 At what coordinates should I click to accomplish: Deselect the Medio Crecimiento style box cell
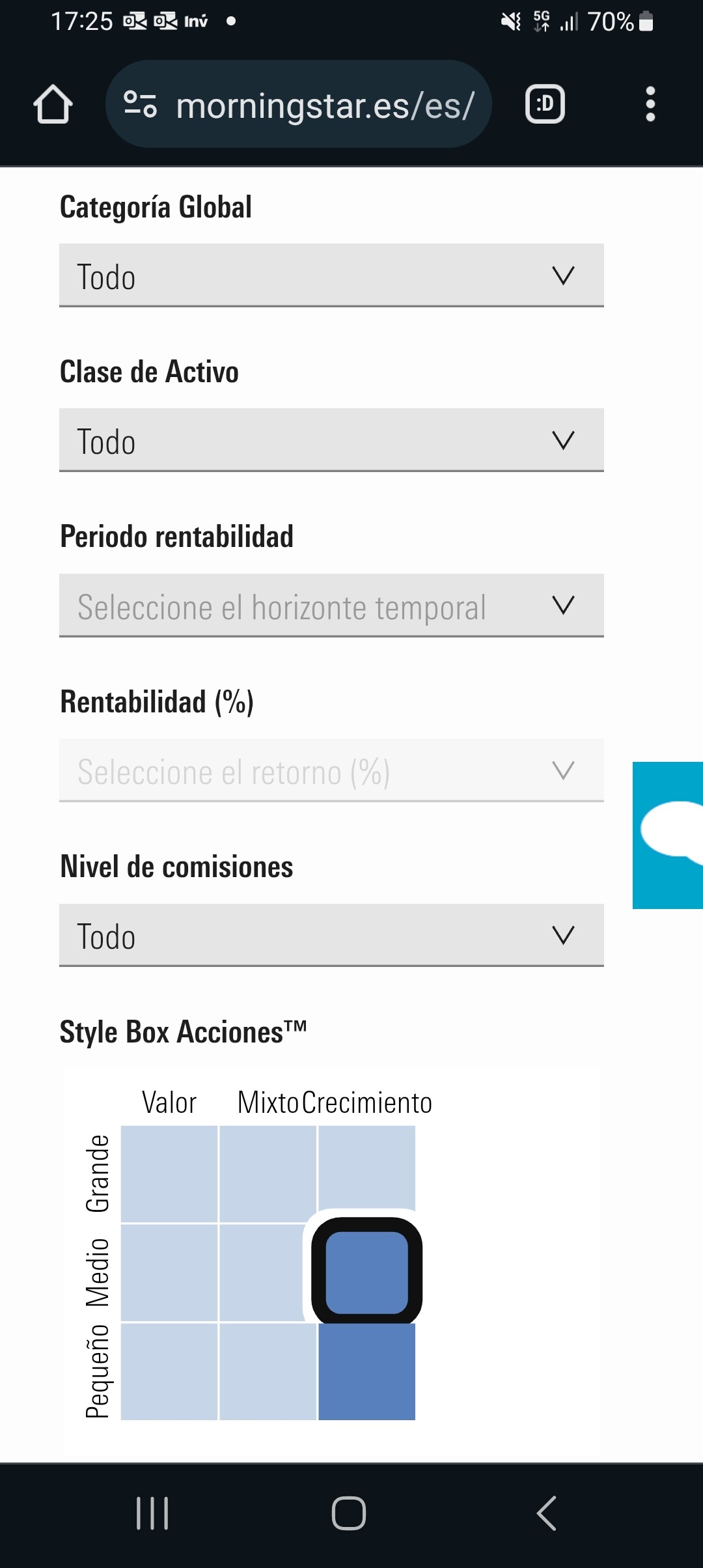(x=366, y=1271)
